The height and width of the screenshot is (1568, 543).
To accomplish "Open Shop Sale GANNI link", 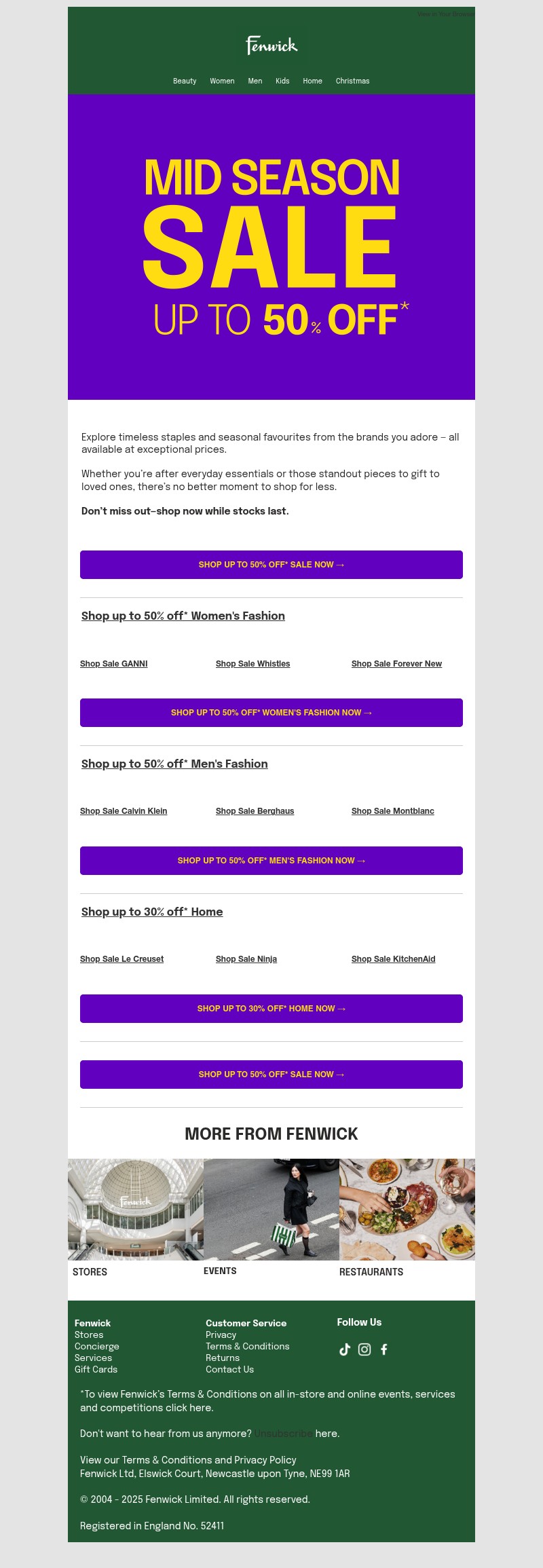I will 114,664.
